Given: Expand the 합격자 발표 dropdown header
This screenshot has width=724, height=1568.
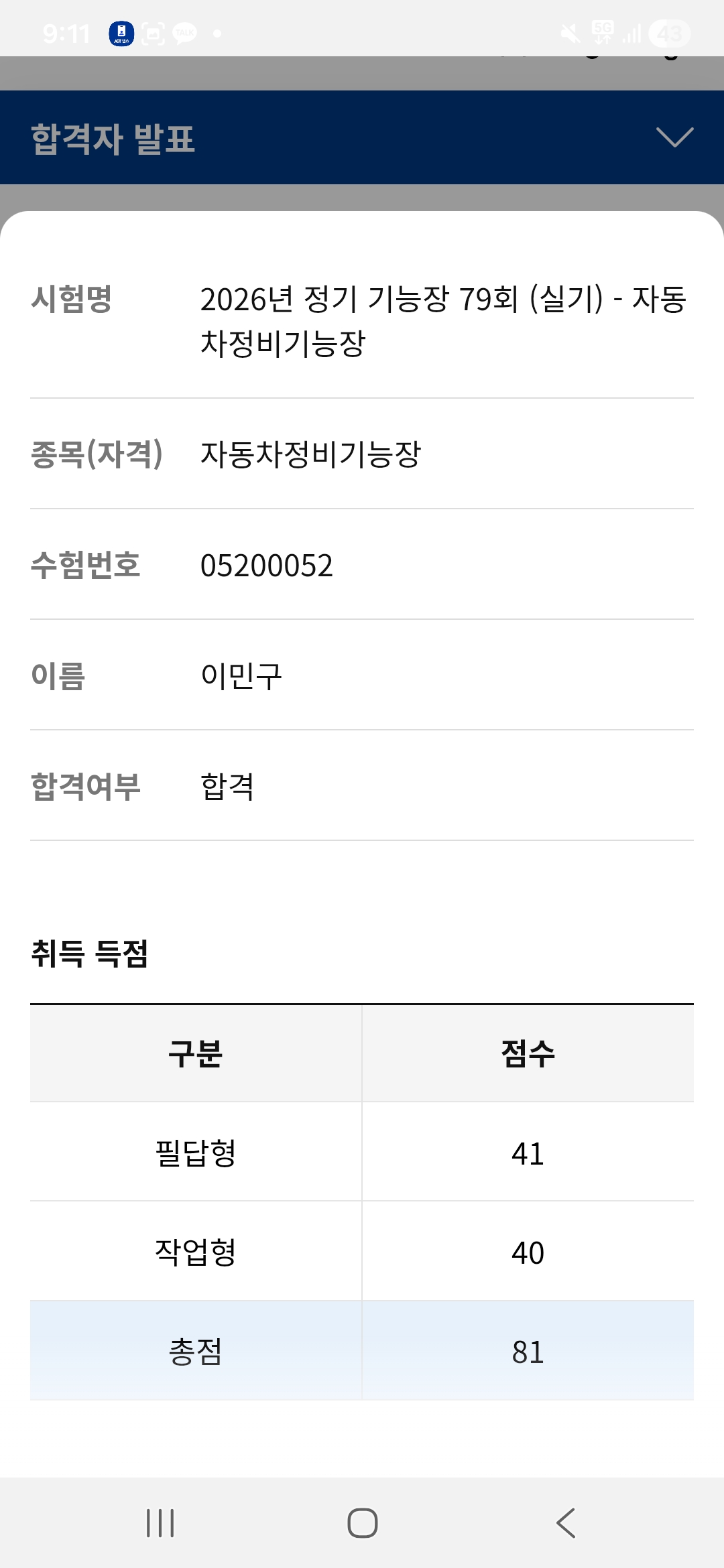Looking at the screenshot, I should pos(674,137).
